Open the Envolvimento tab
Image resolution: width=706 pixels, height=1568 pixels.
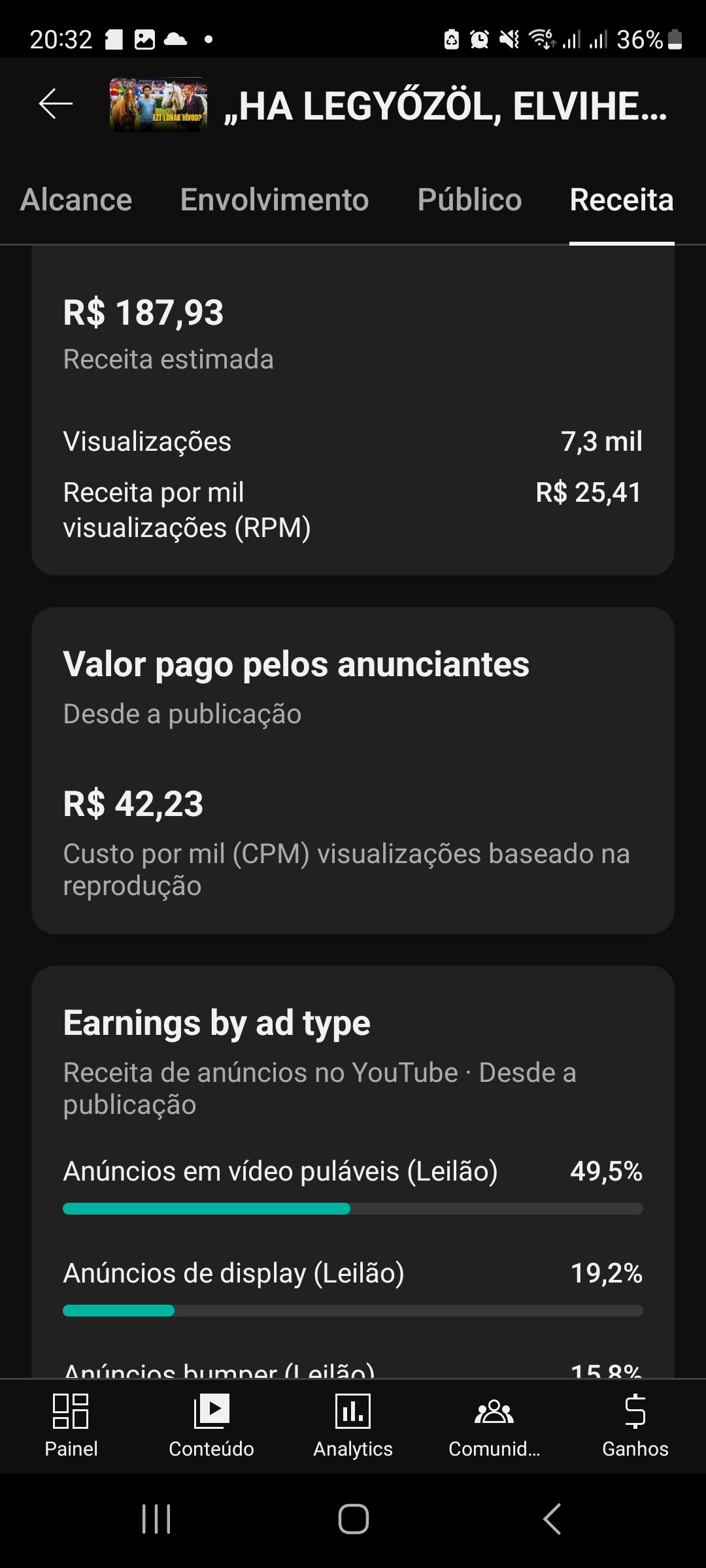coord(275,200)
